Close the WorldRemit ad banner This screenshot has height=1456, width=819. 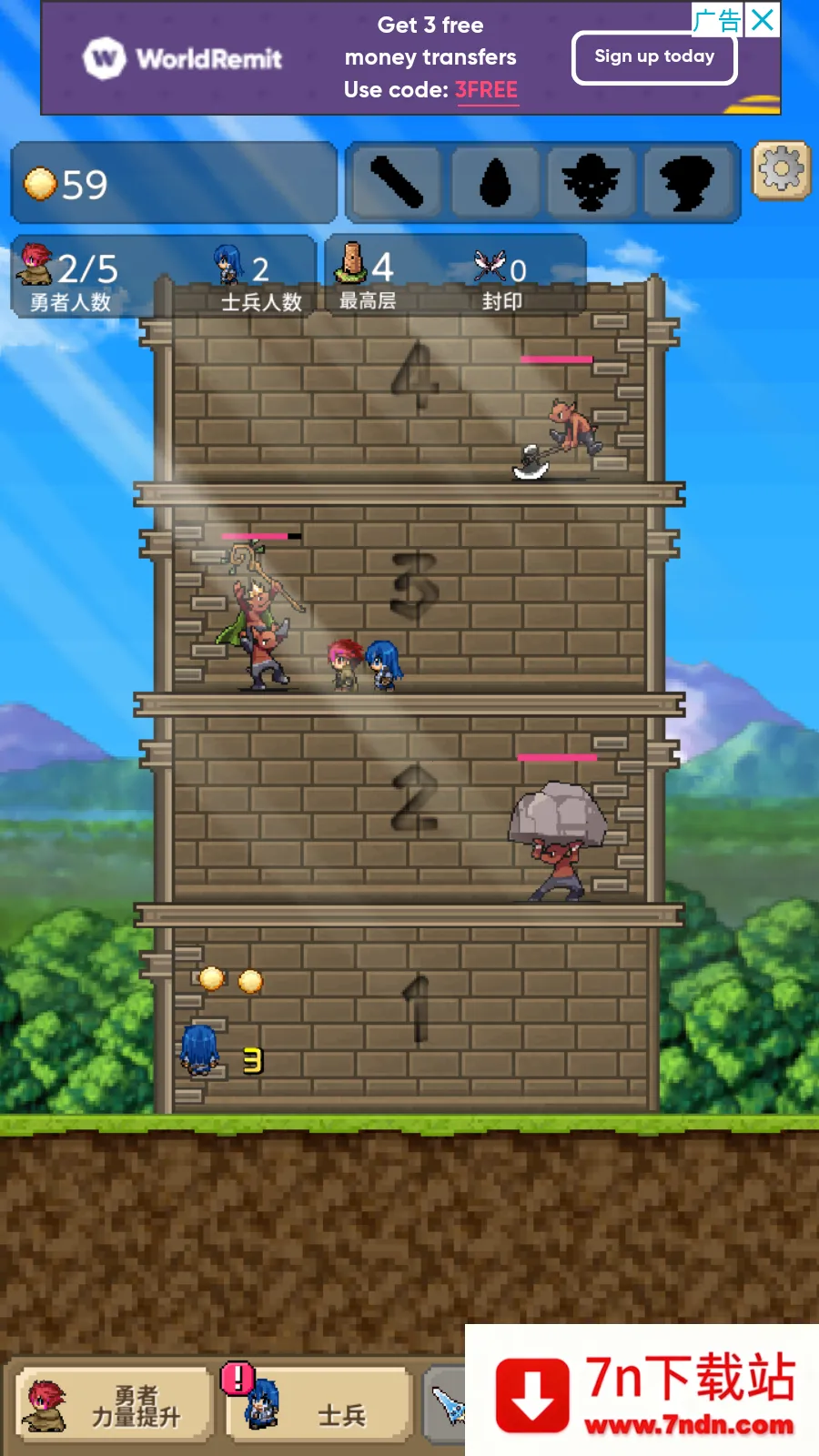click(763, 19)
